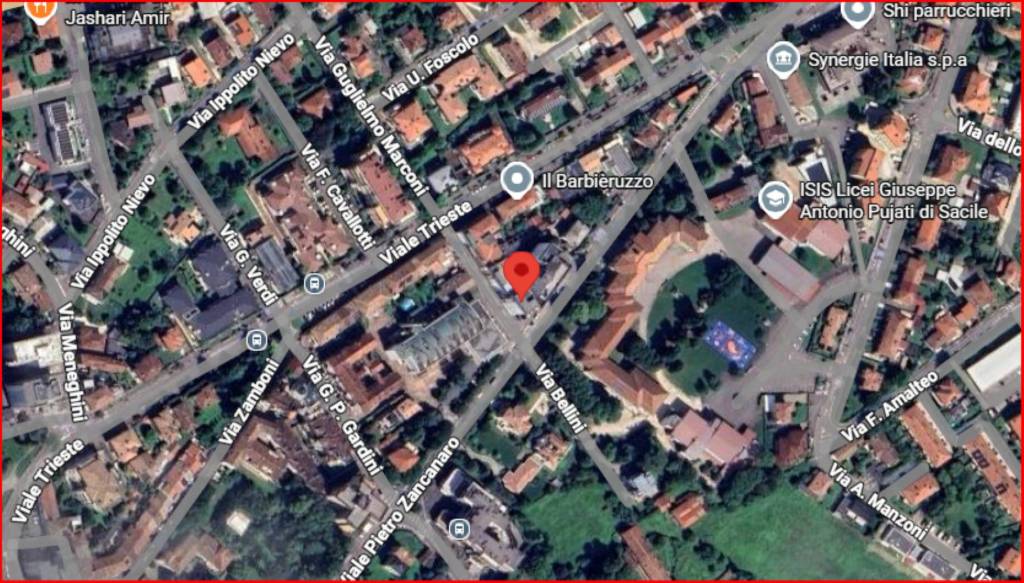Select the bus stop on Viale Pietro Zancanaro
Viewport: 1024px width, 583px height.
tap(459, 528)
